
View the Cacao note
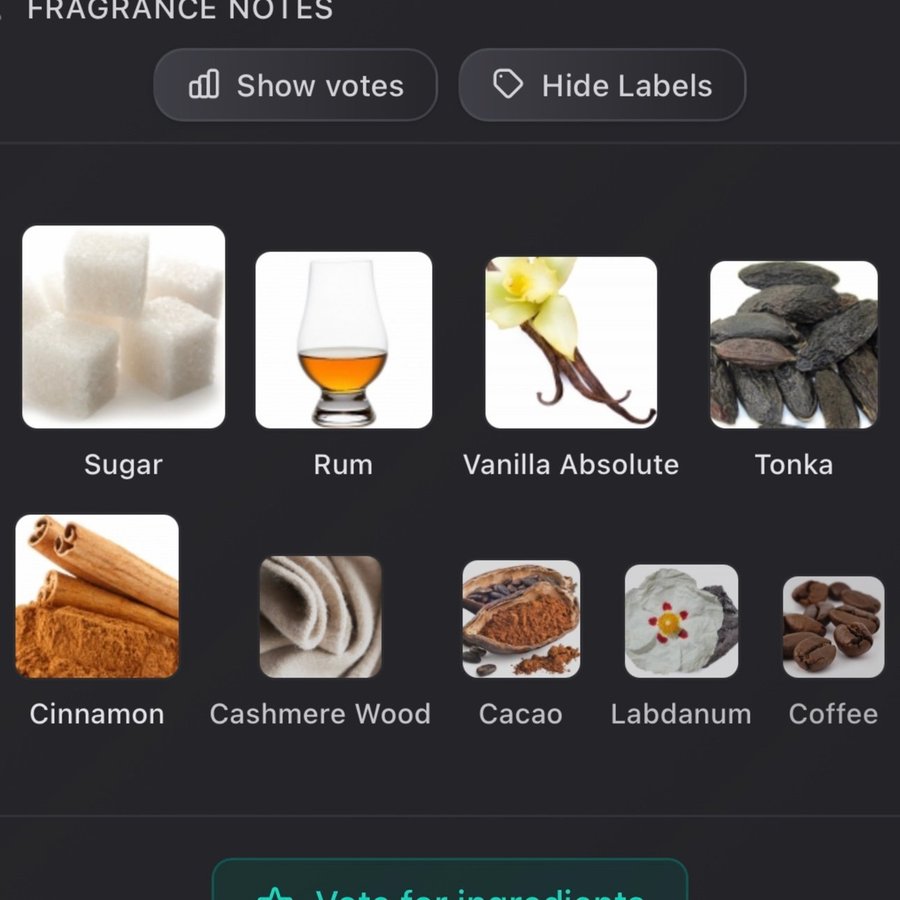[520, 619]
